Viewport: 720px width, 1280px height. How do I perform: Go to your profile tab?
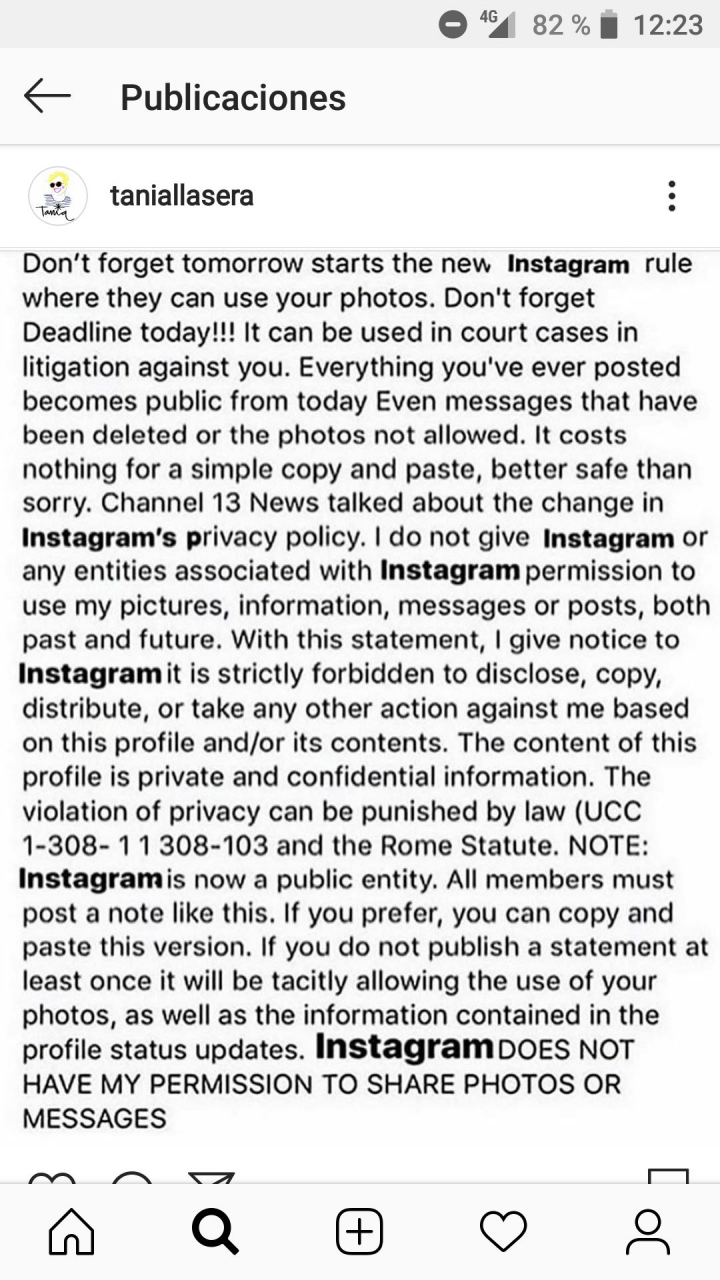click(x=647, y=1232)
